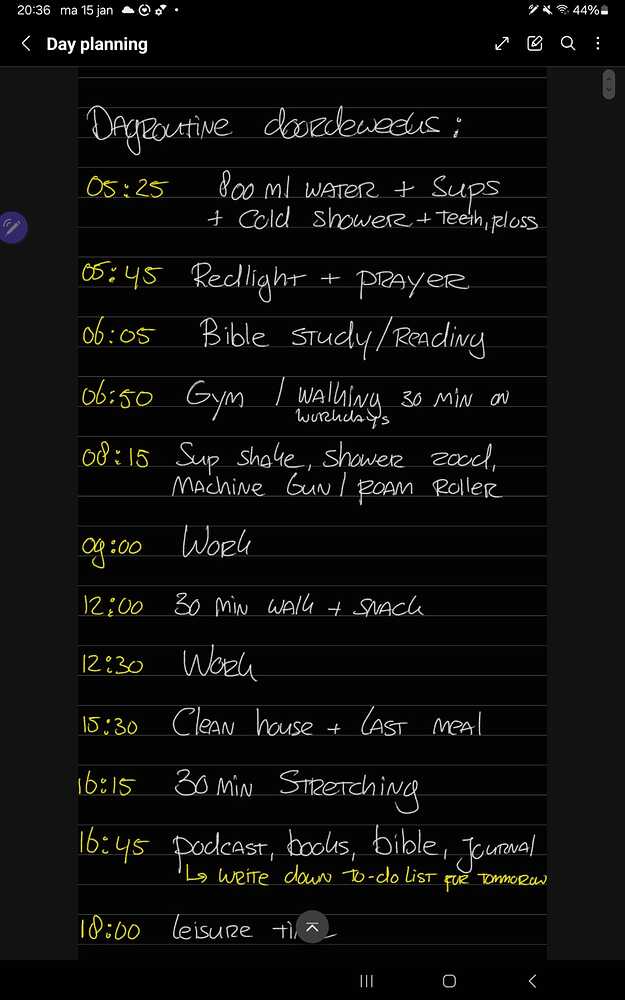This screenshot has width=625, height=1000.
Task: Search within the Day planning note
Action: [567, 44]
